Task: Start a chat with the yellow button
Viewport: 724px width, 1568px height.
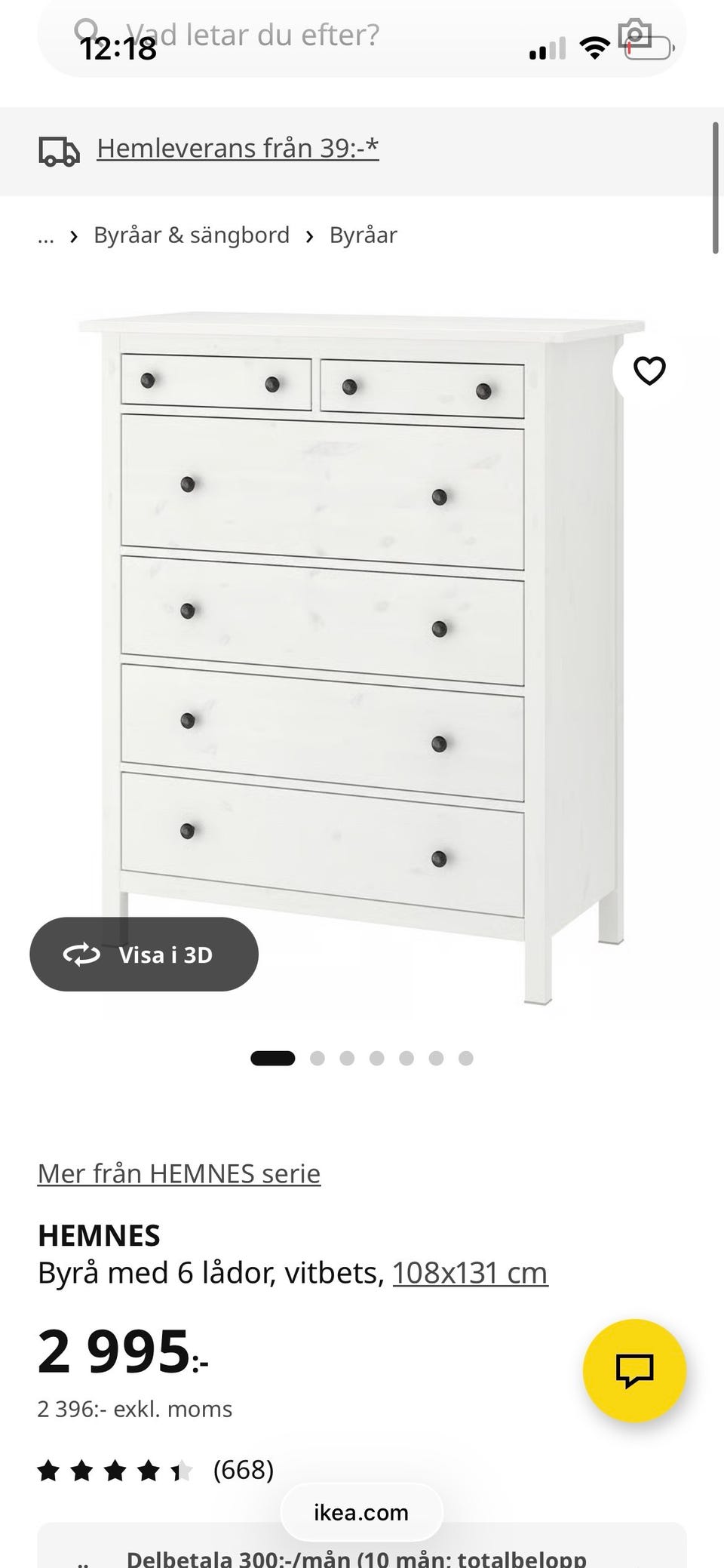Action: (x=634, y=1370)
